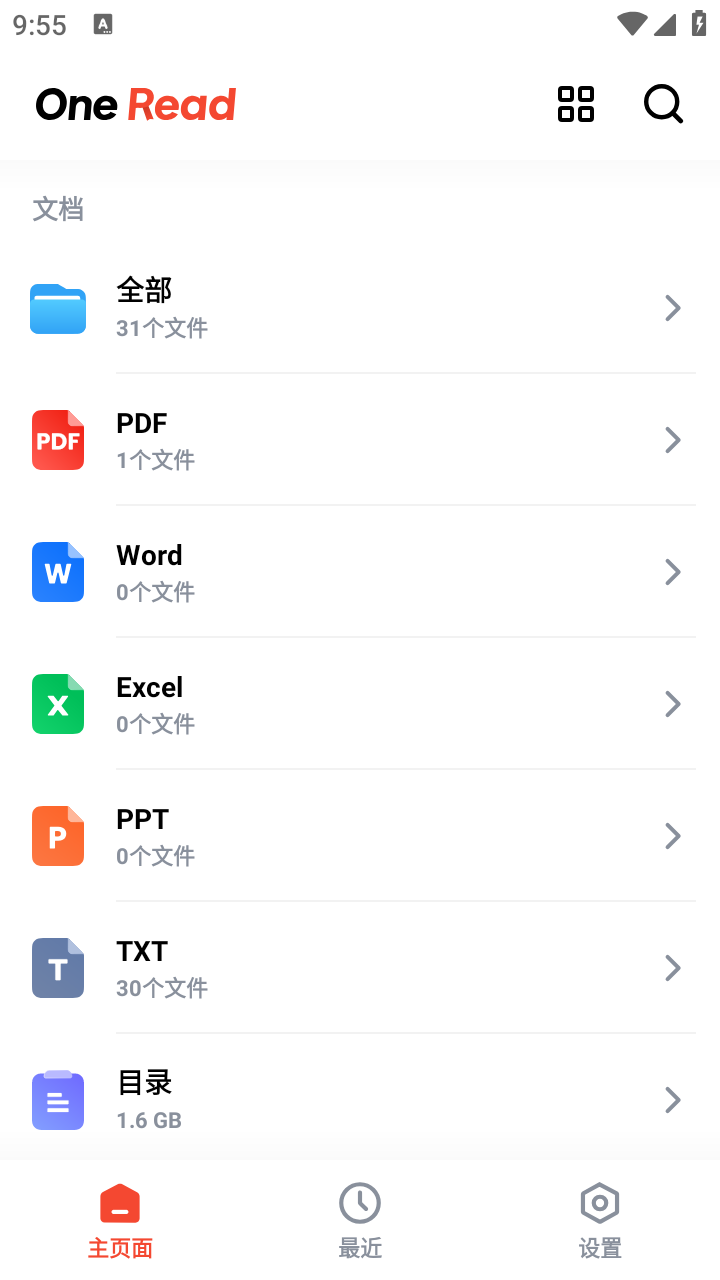Open the blue folder icon for 全部
The height and width of the screenshot is (1280, 720).
point(57,308)
